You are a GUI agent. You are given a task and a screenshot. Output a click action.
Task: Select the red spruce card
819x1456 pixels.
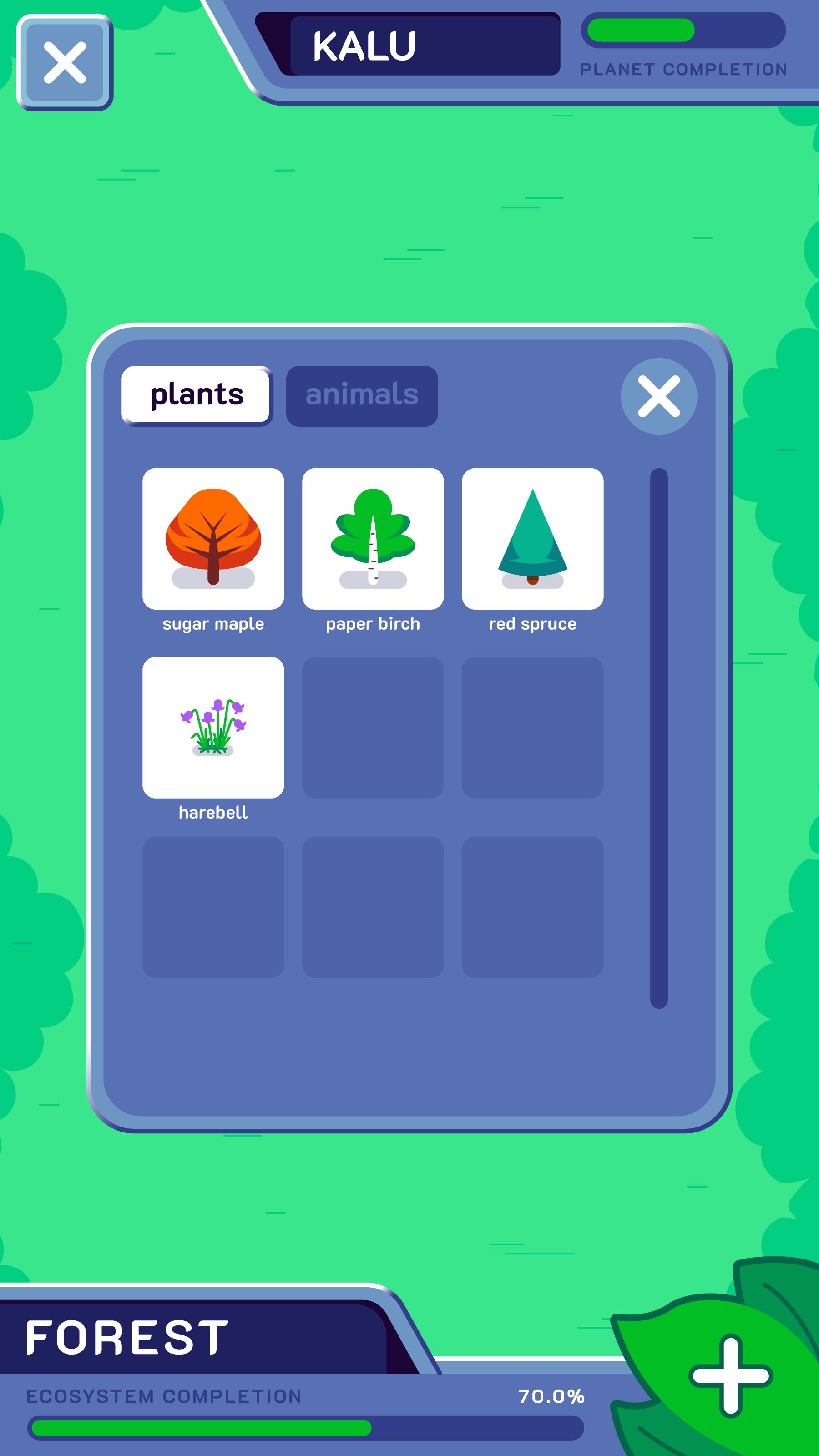tap(532, 539)
